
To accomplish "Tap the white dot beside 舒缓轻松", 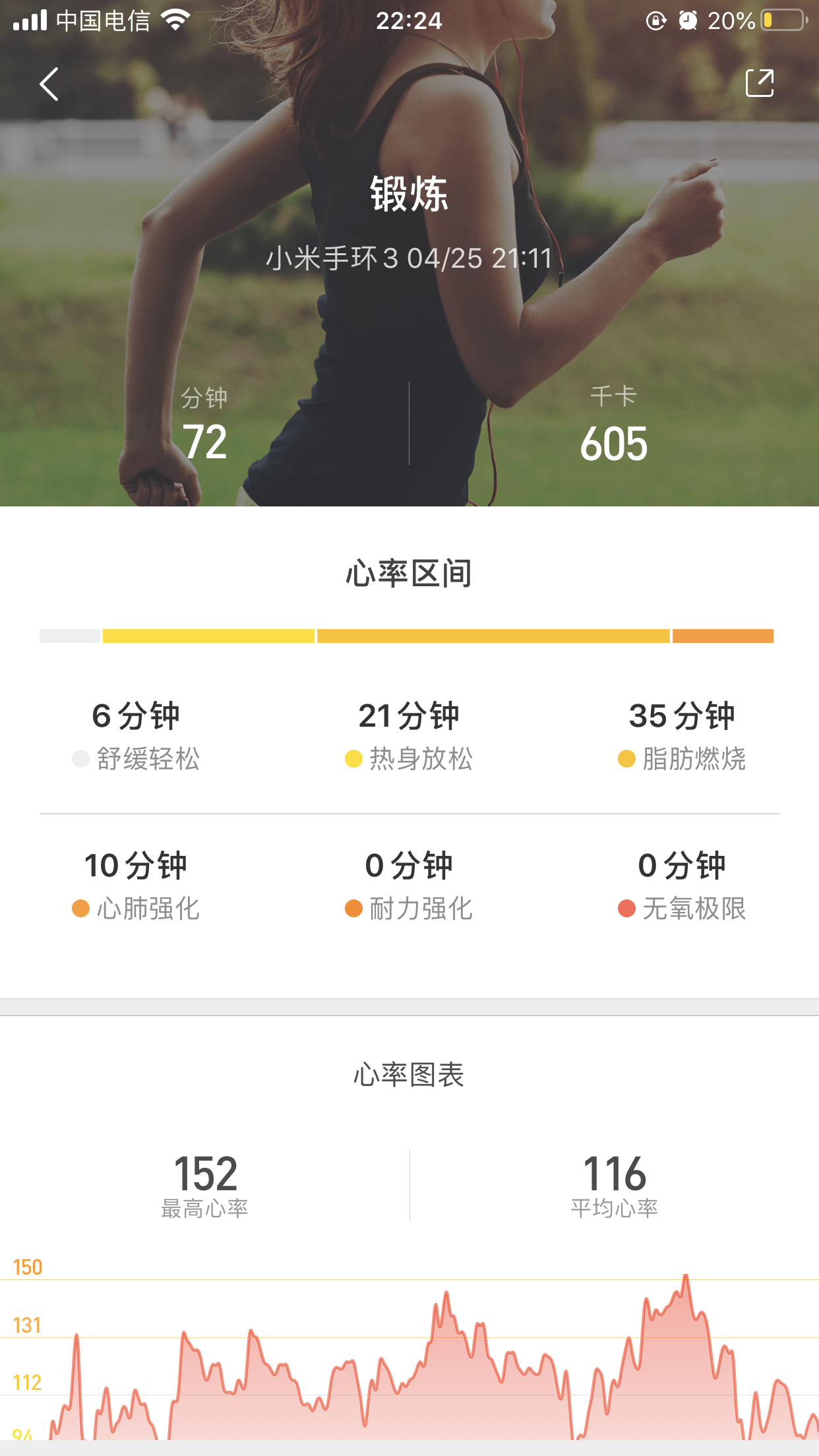I will (80, 760).
